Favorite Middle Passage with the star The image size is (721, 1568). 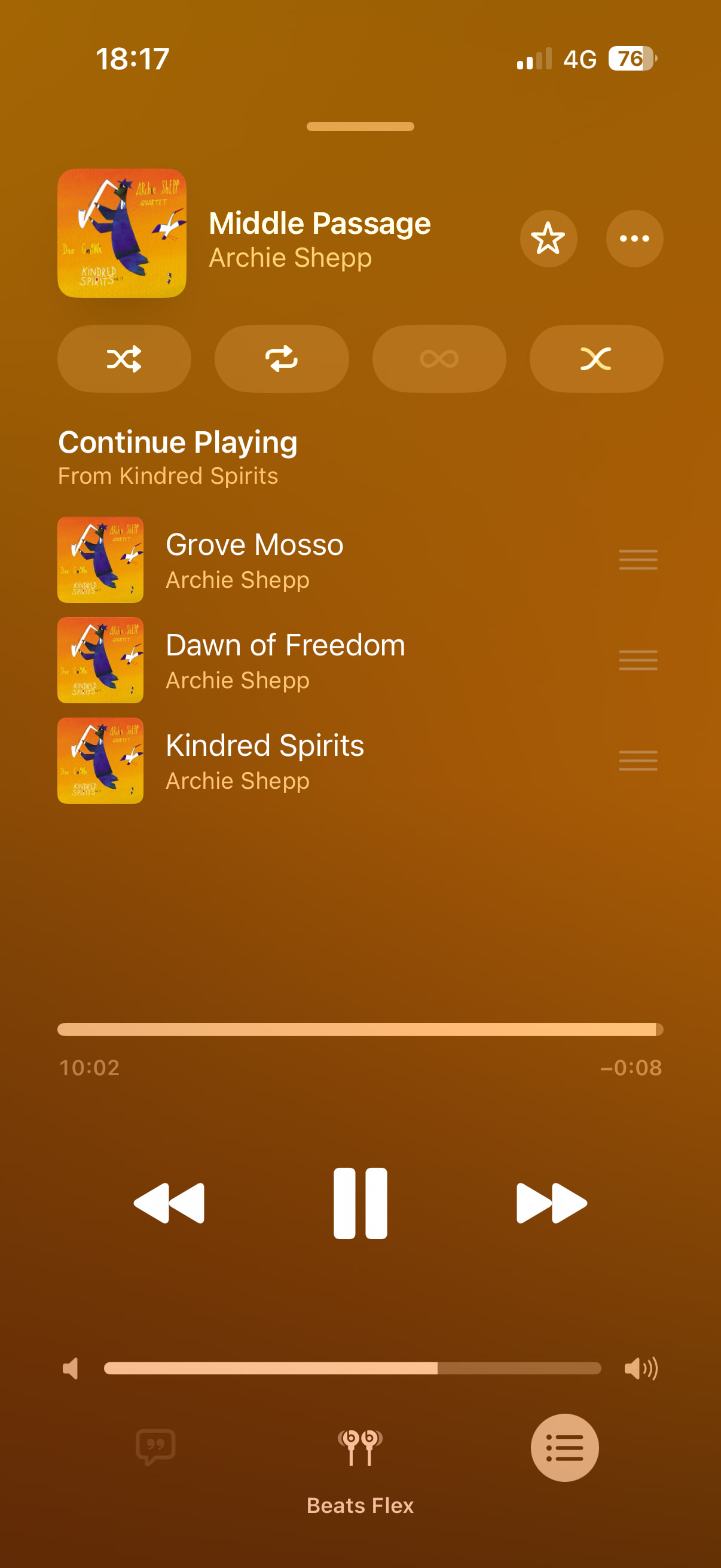point(548,239)
